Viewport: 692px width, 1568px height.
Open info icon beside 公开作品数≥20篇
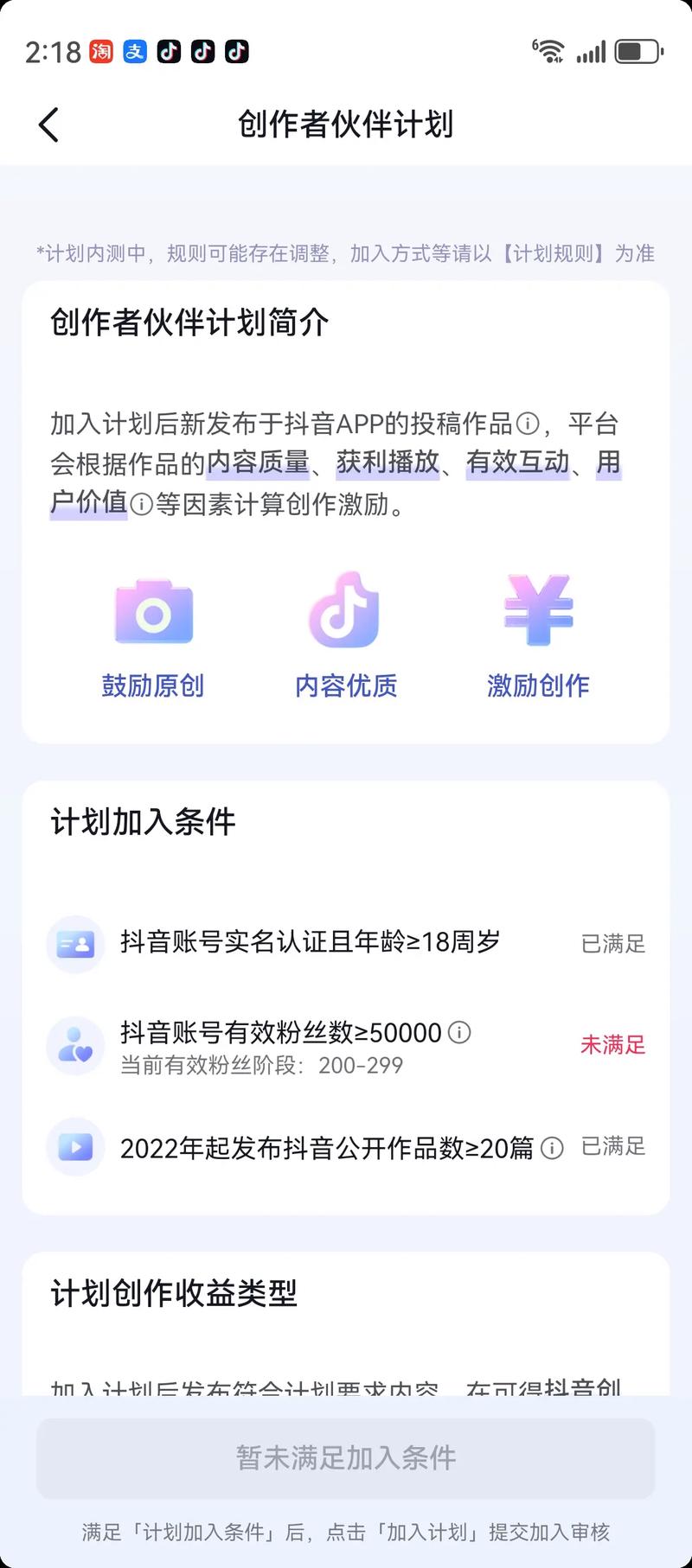coord(552,1148)
